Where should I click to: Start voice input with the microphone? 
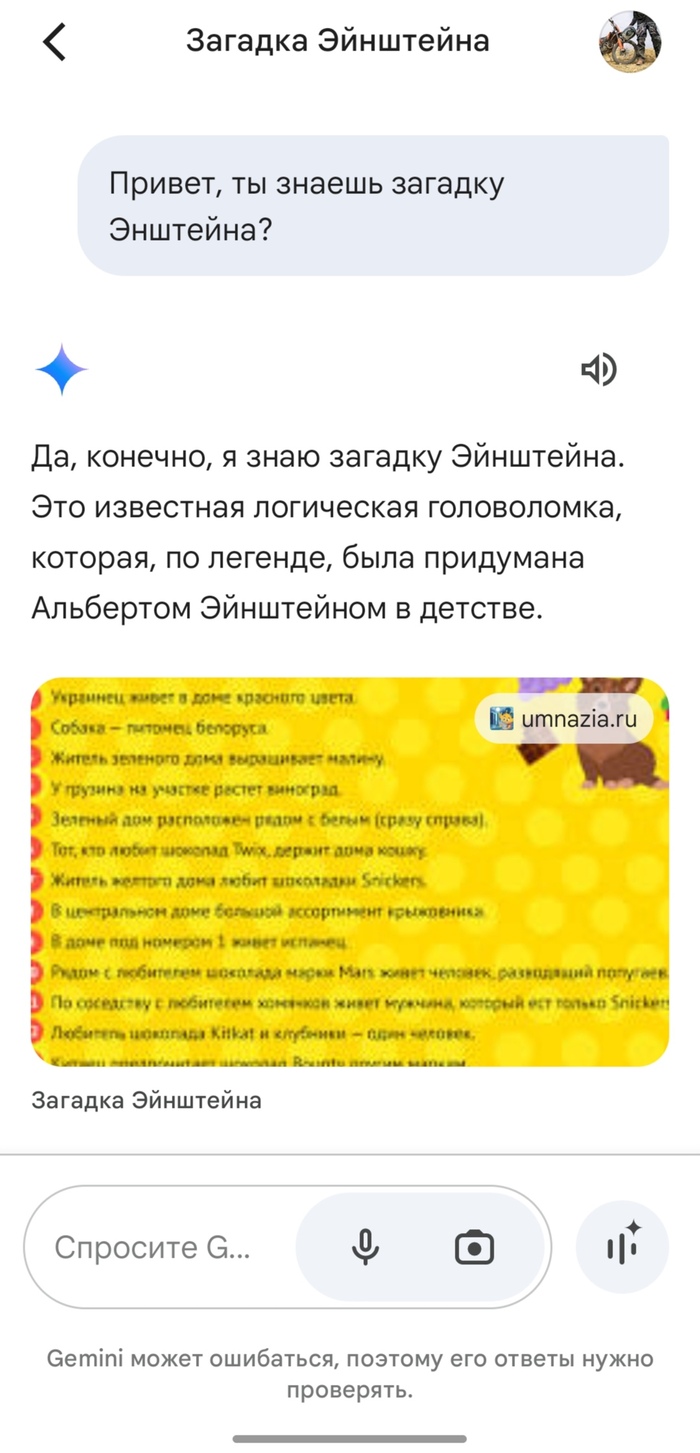366,1247
